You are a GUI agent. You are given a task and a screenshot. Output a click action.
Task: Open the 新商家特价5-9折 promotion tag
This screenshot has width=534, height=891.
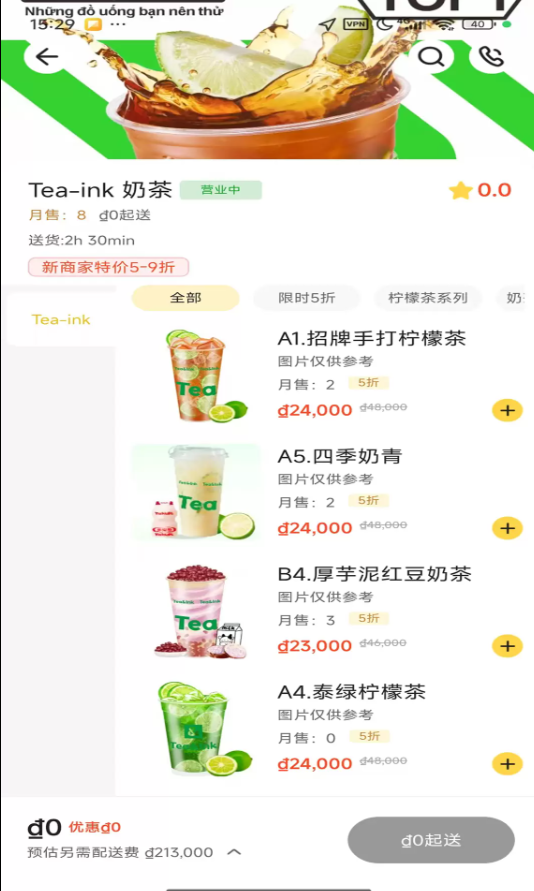(x=108, y=267)
